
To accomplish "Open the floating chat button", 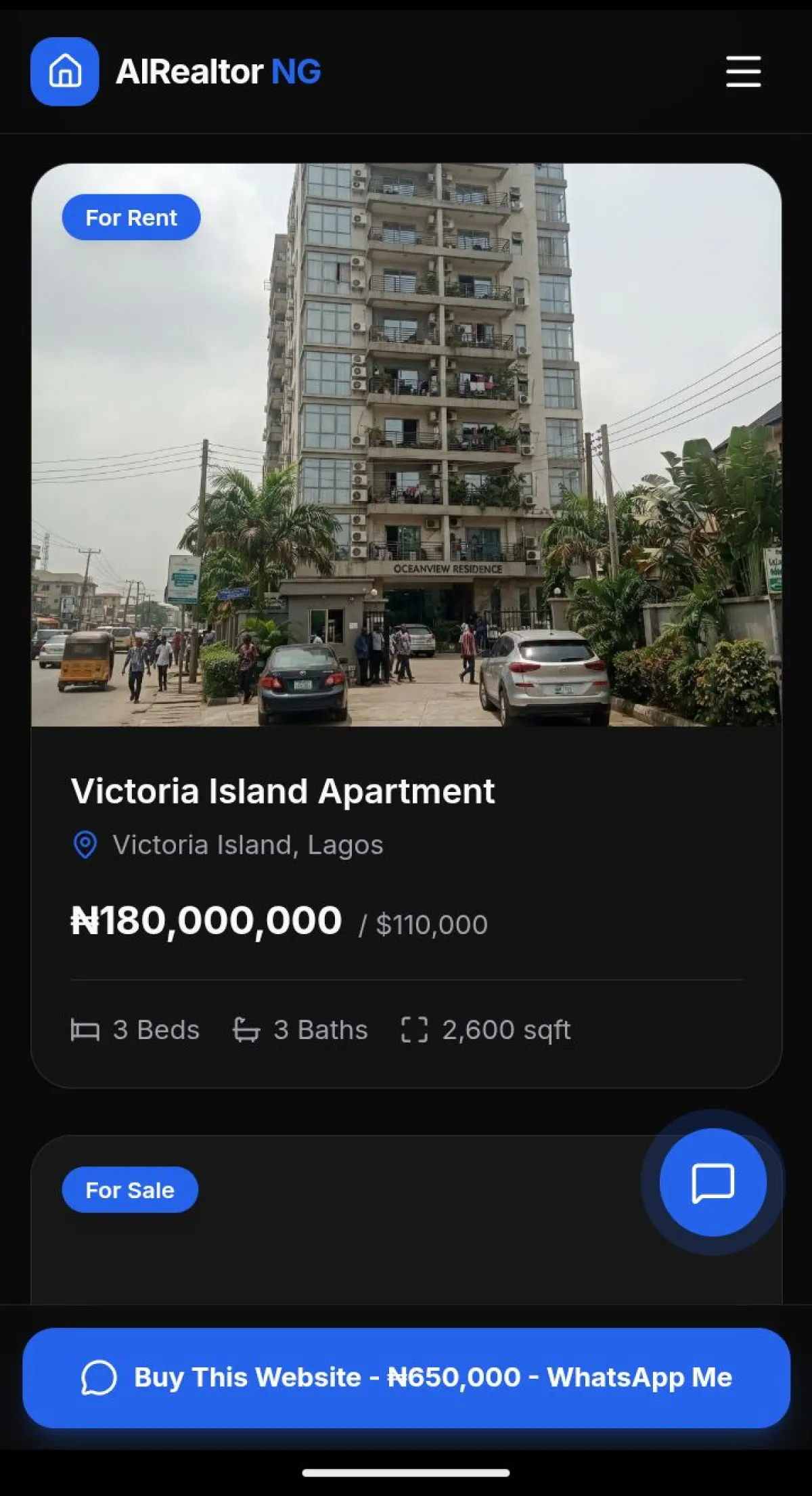I will point(713,1183).
